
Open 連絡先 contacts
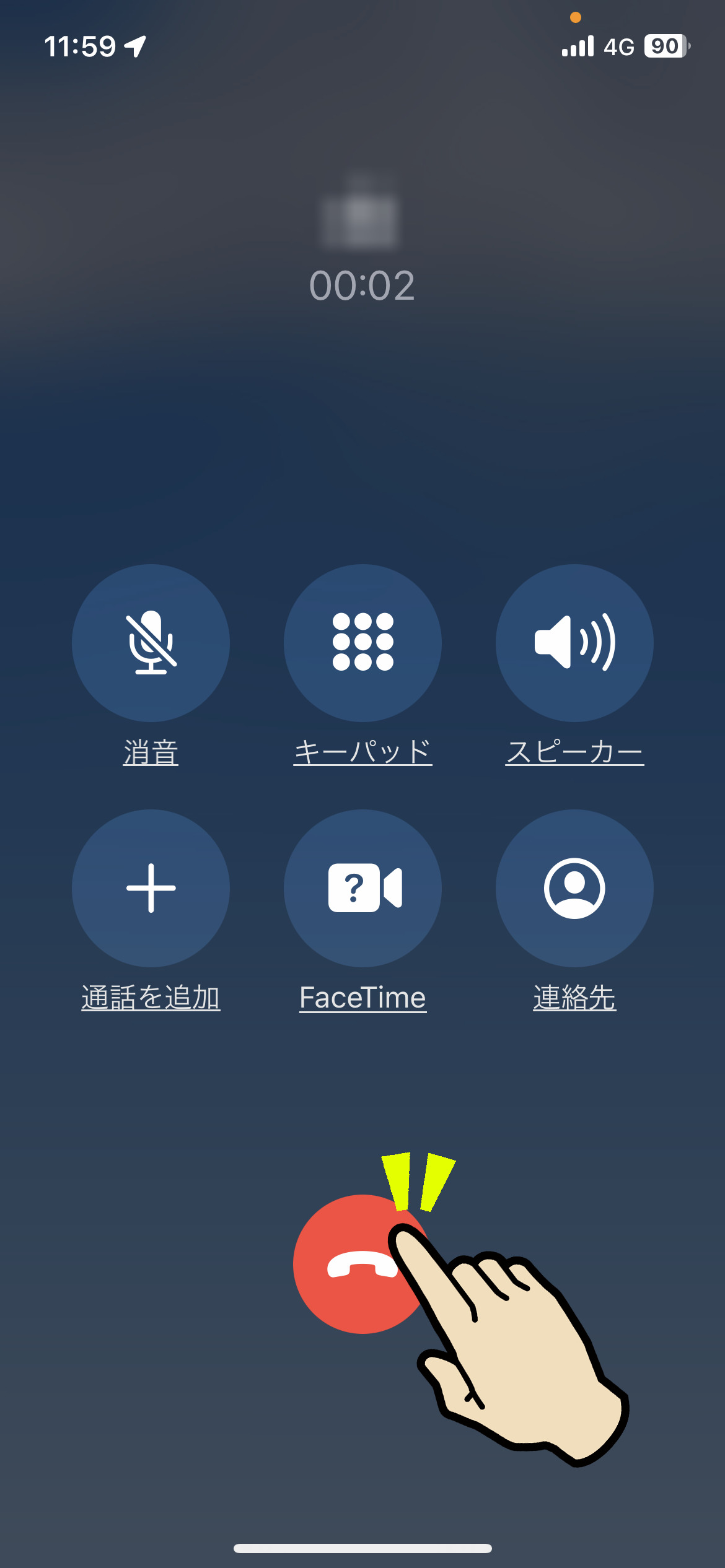[x=574, y=888]
